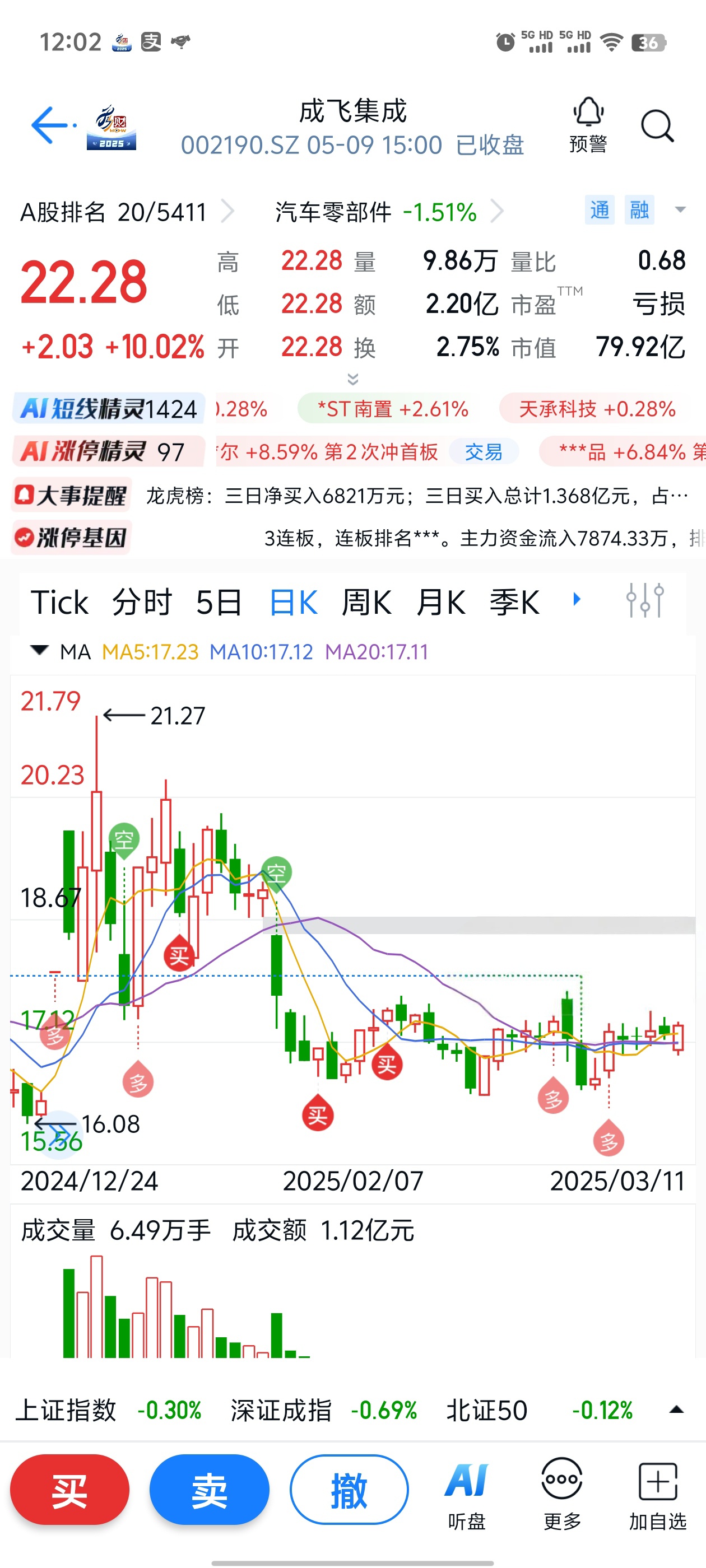This screenshot has width=706, height=1568.
Task: Go back using the blue arrow
Action: (x=50, y=125)
